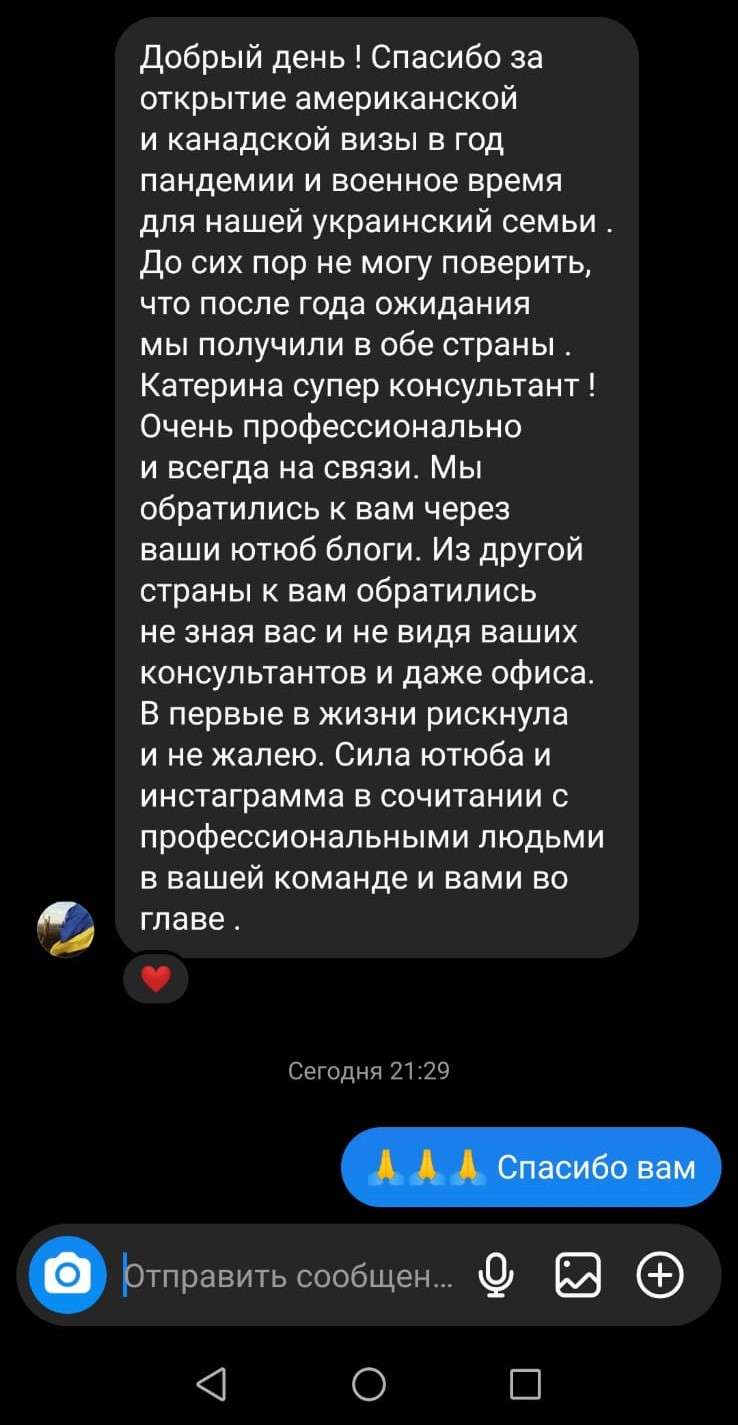
Task: Open the sender's profile picture
Action: pos(66,929)
